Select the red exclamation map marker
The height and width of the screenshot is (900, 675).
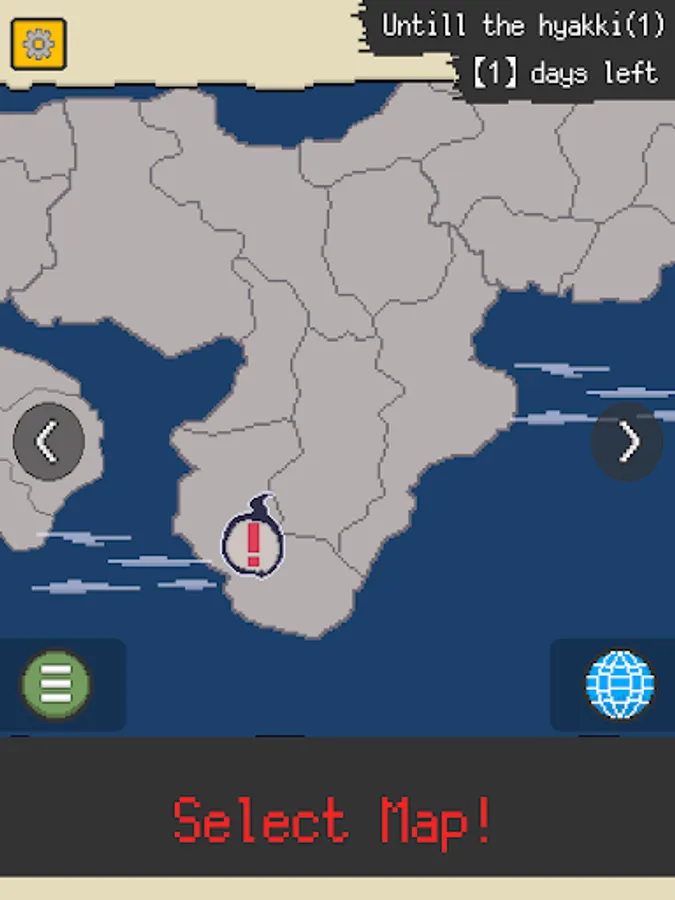(253, 537)
